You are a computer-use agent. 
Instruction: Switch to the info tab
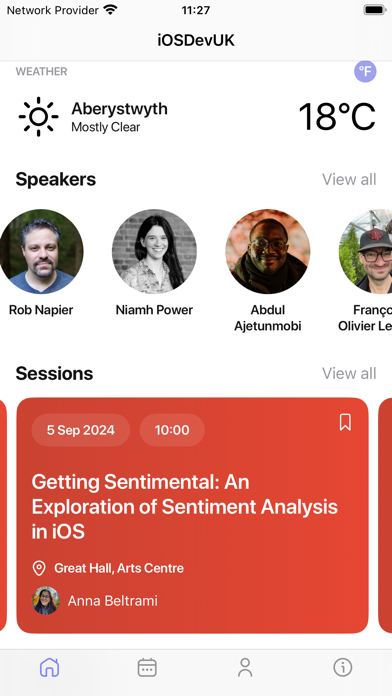click(343, 667)
